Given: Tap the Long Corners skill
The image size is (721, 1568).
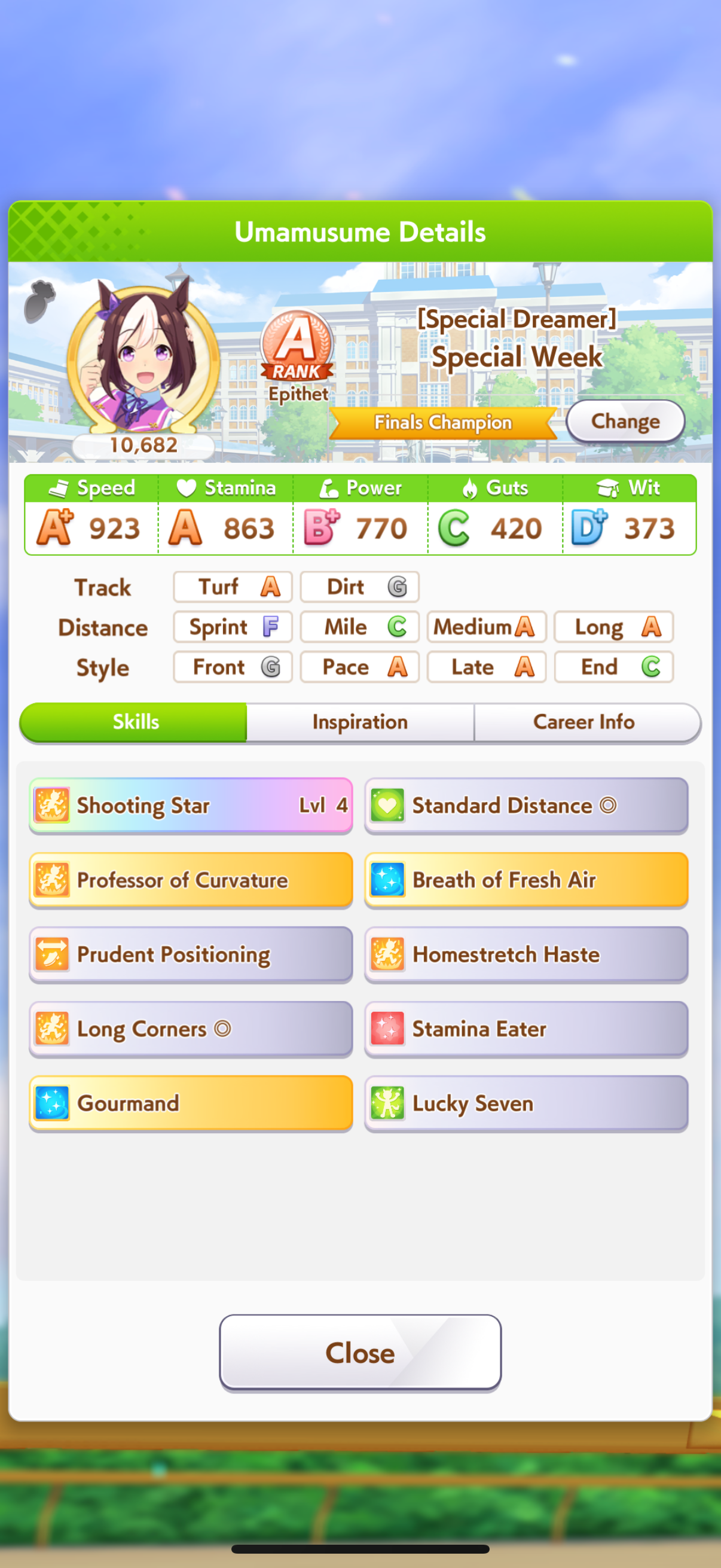Looking at the screenshot, I should (x=191, y=1029).
